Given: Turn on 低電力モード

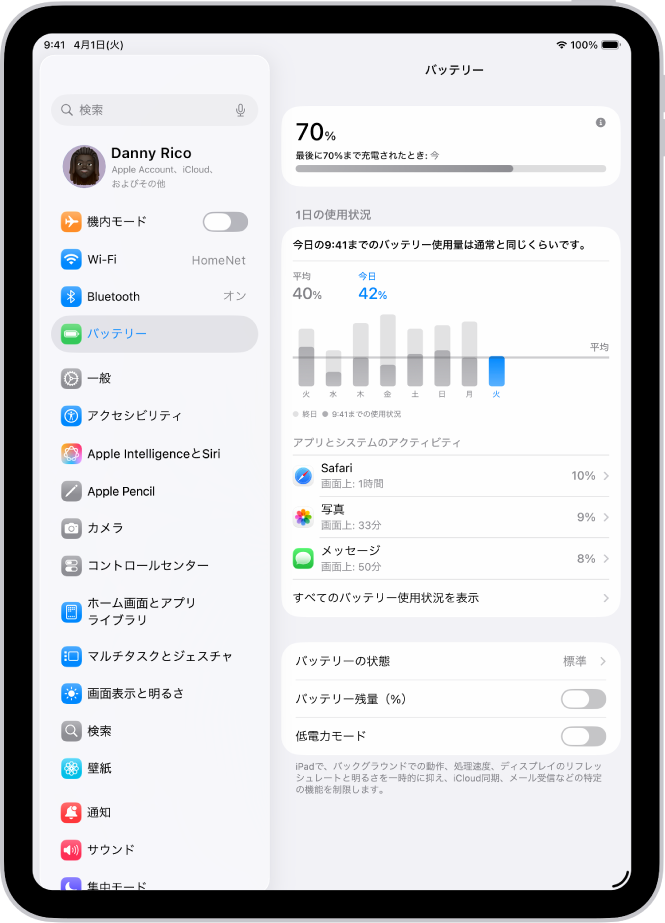Looking at the screenshot, I should tap(583, 736).
